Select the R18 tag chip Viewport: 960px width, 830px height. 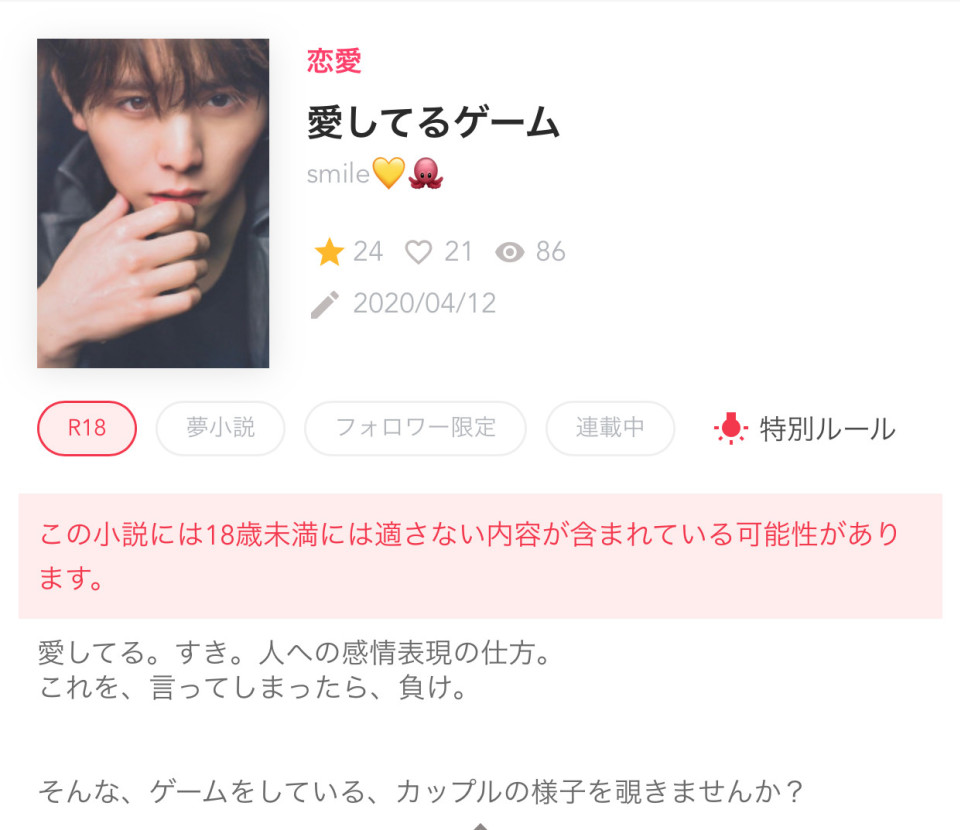pos(87,428)
